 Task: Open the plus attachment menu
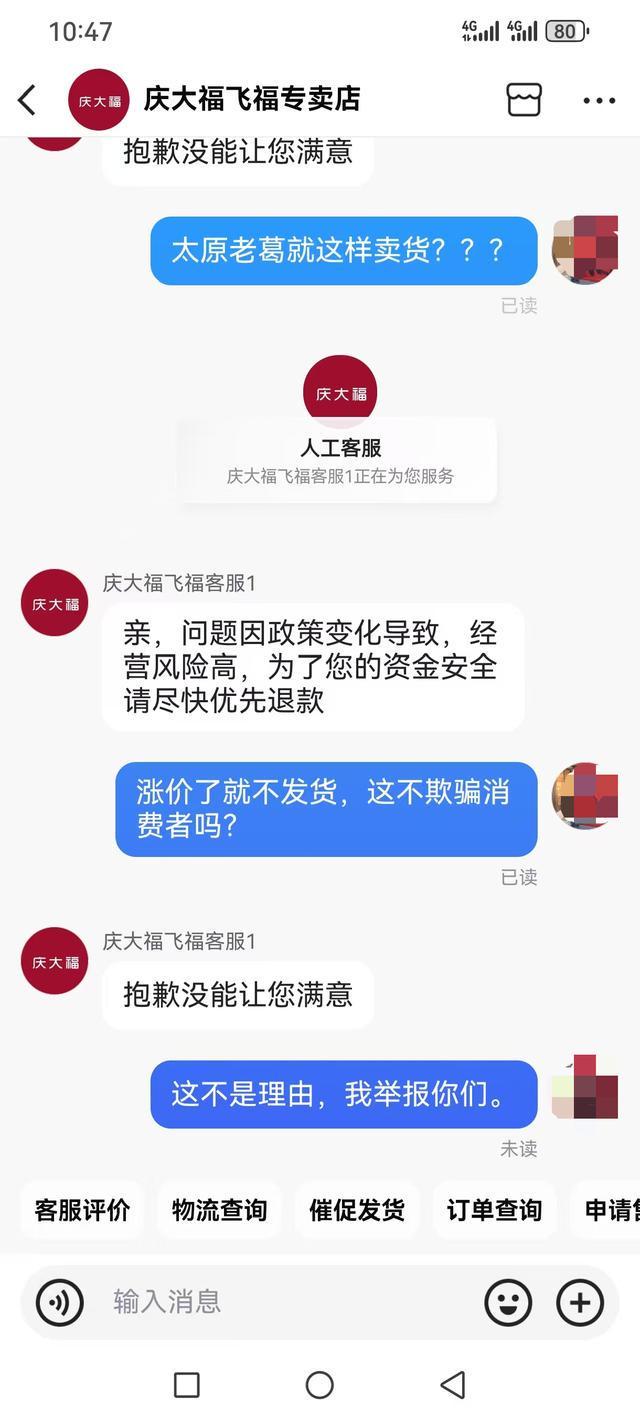point(580,1302)
